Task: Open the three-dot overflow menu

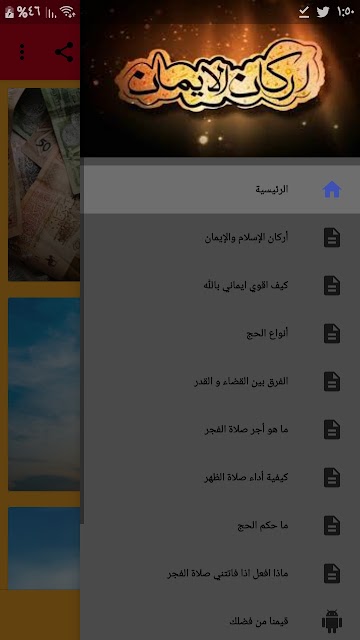Action: tap(22, 52)
